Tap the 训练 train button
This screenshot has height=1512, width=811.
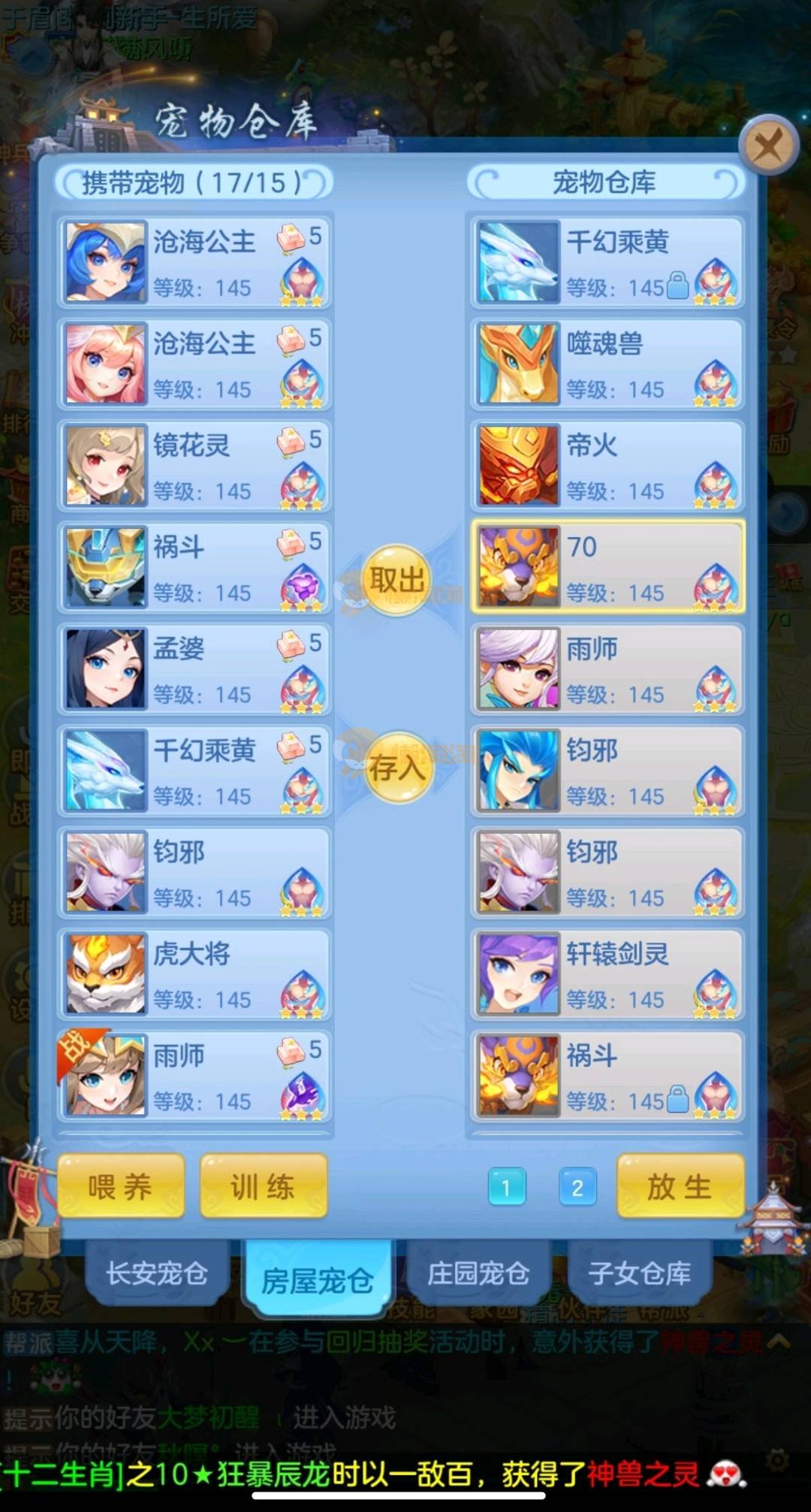pyautogui.click(x=263, y=1187)
